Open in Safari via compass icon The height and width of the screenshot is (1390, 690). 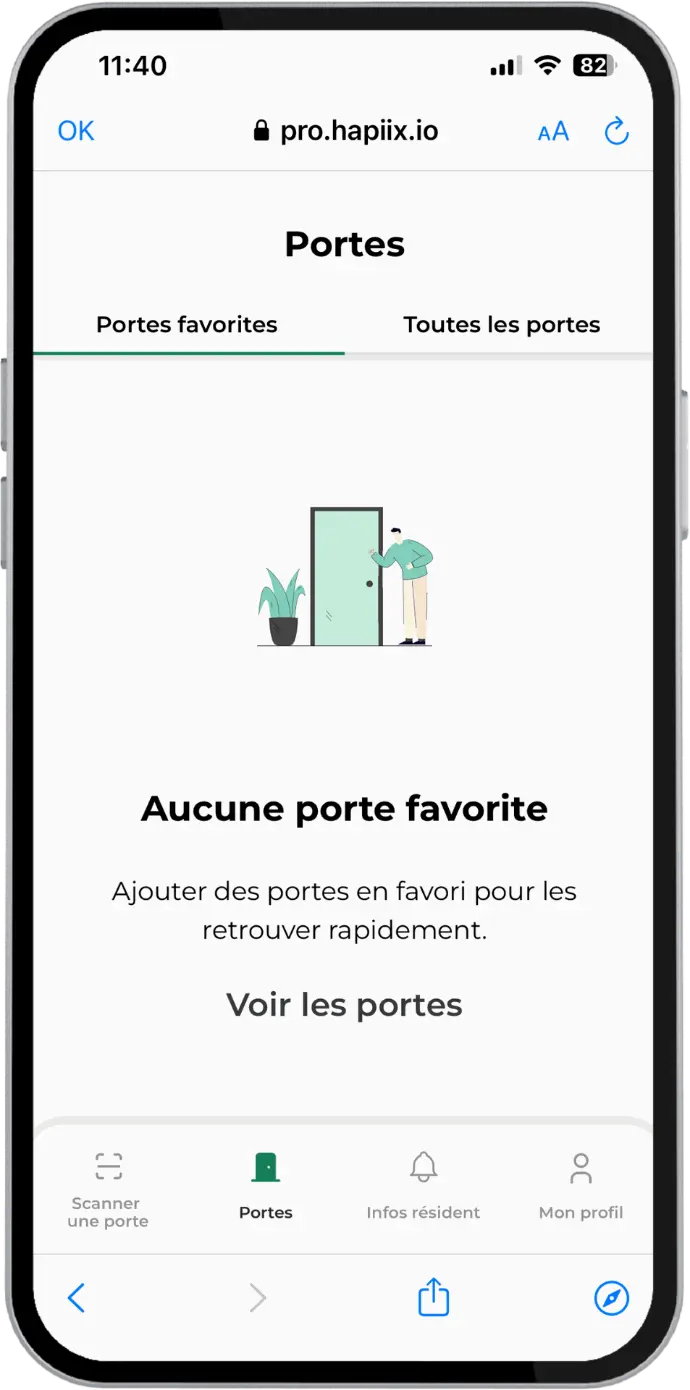coord(611,1298)
